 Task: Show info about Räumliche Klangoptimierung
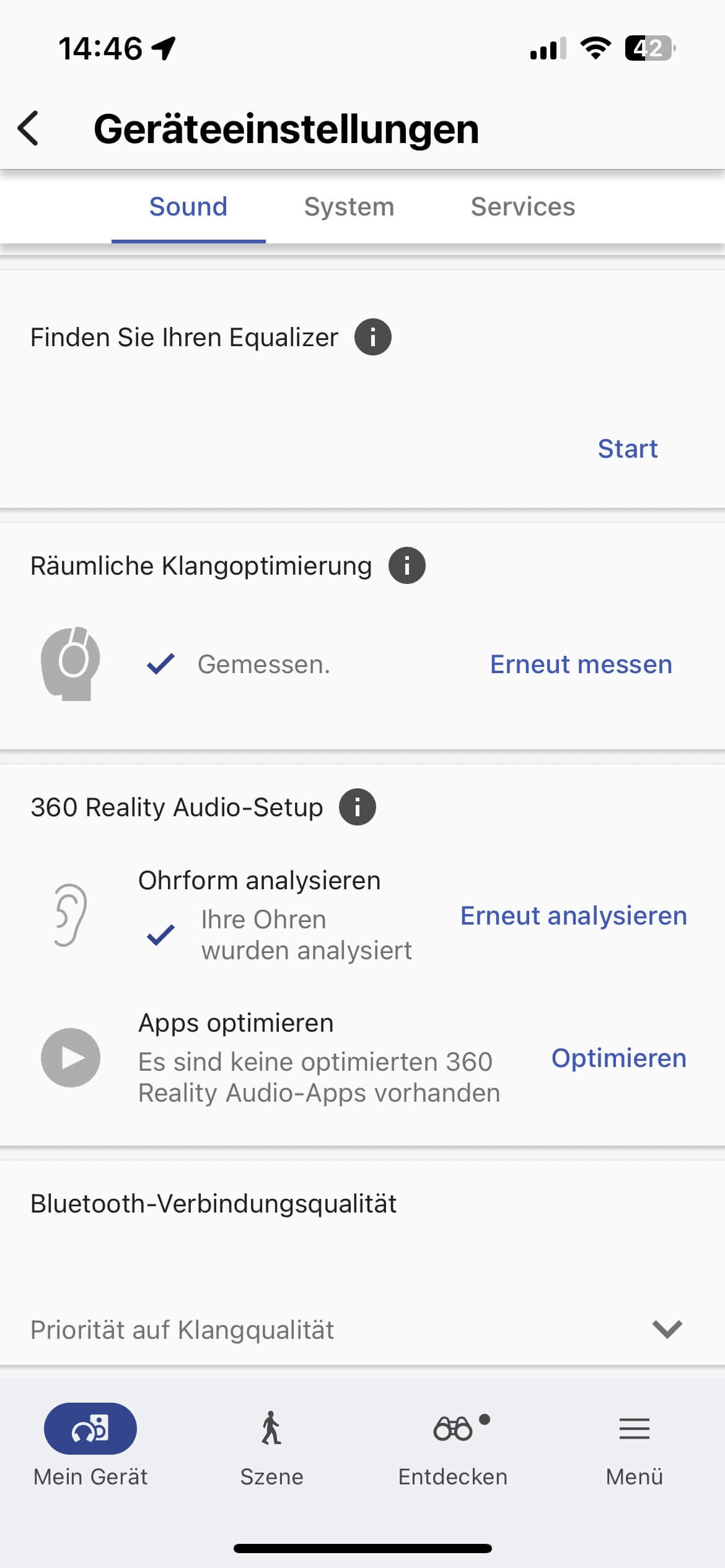pyautogui.click(x=406, y=565)
